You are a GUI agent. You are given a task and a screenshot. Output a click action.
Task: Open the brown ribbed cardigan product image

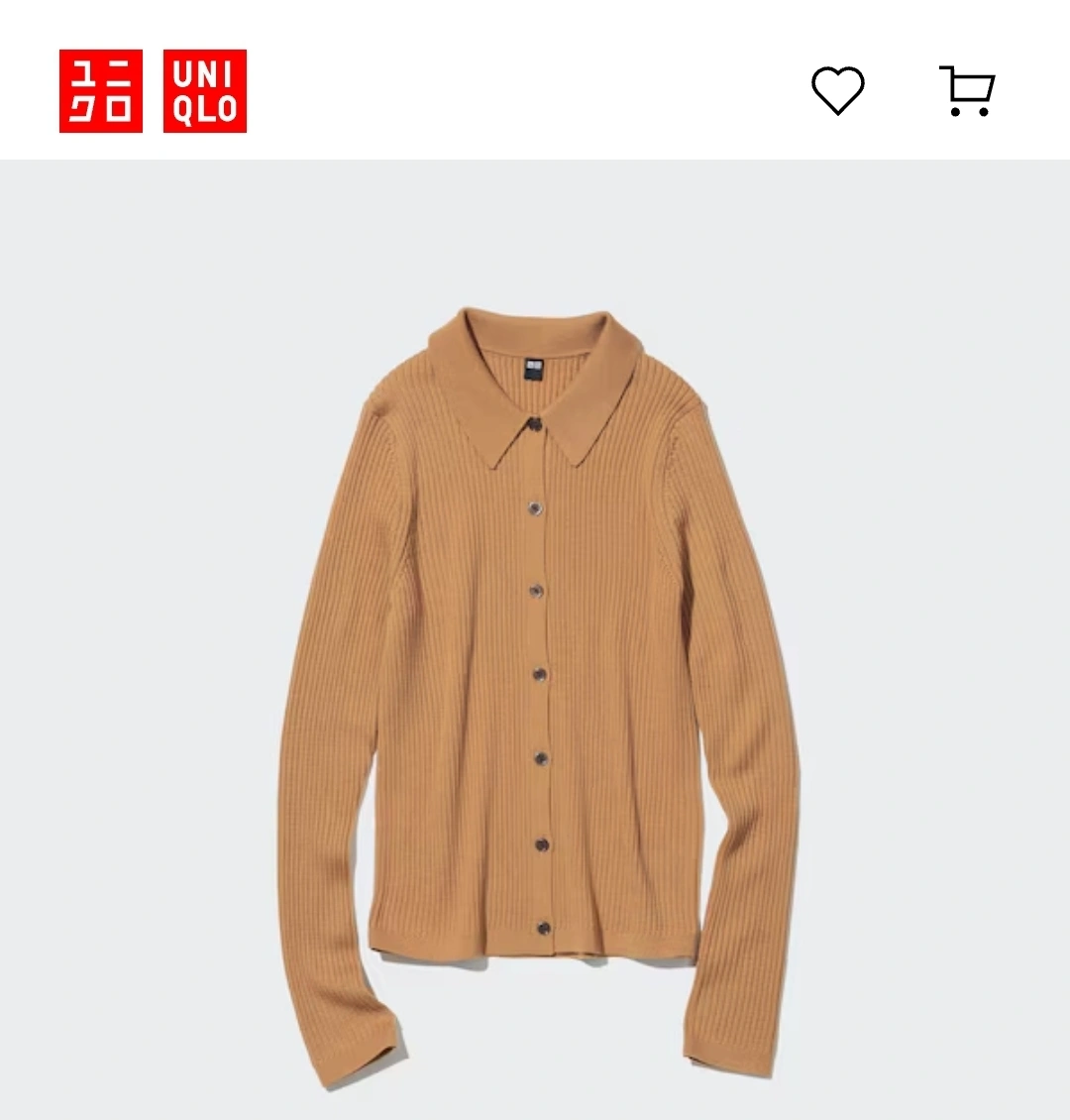535,674
